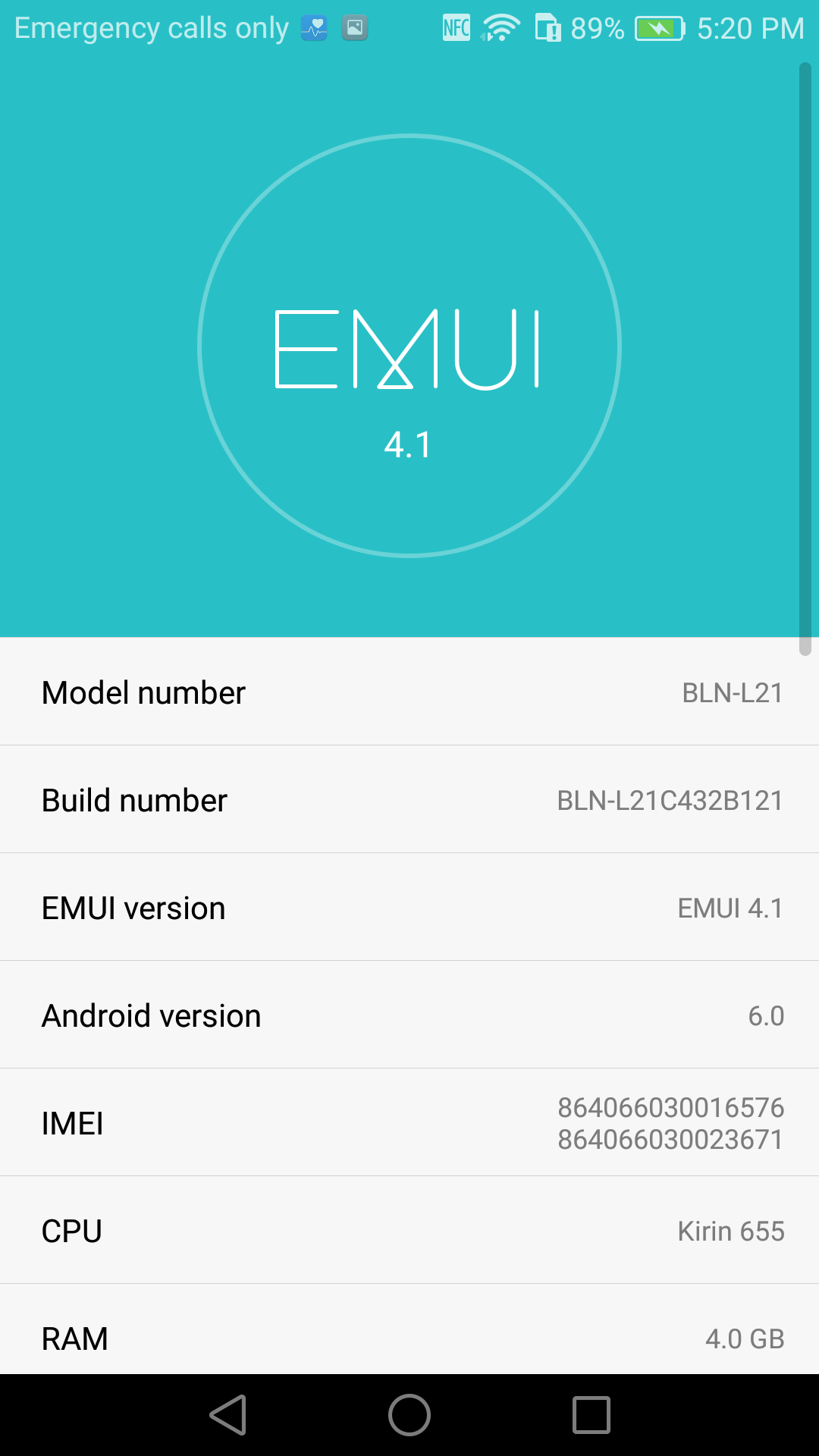
Task: Go back using the navigation bar
Action: [x=228, y=1415]
